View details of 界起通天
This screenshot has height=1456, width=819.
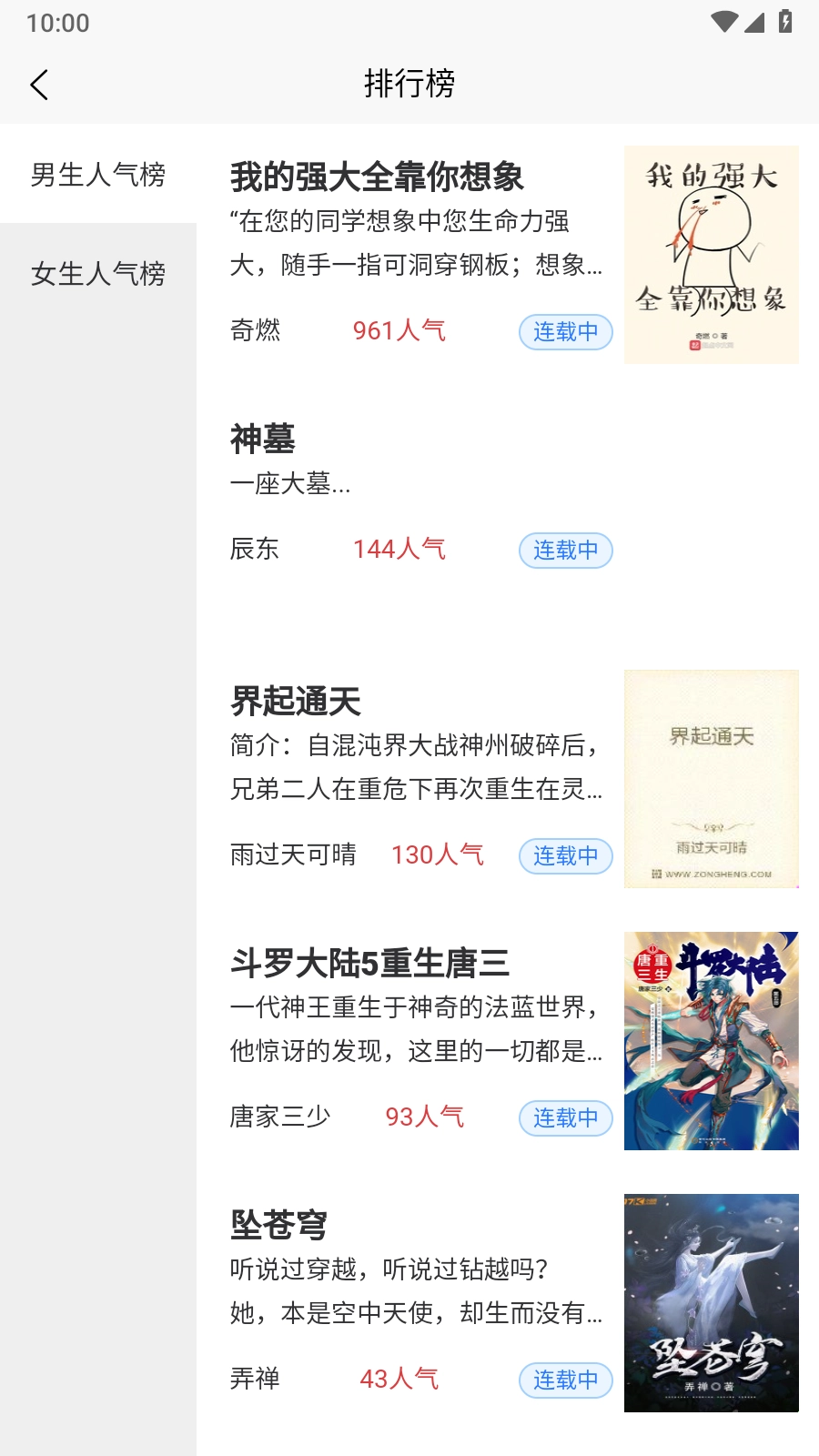point(296,702)
